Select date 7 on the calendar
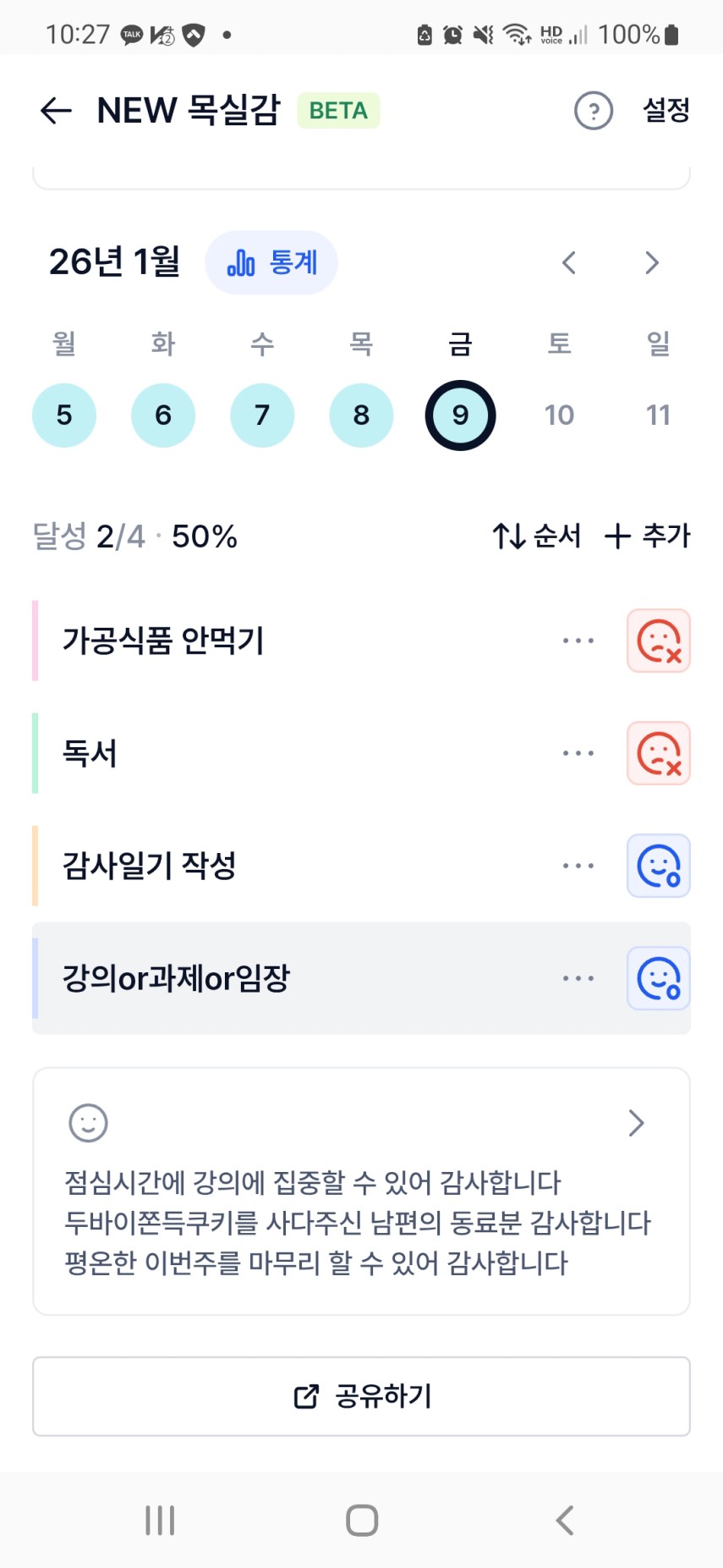Image resolution: width=723 pixels, height=1568 pixels. (262, 415)
